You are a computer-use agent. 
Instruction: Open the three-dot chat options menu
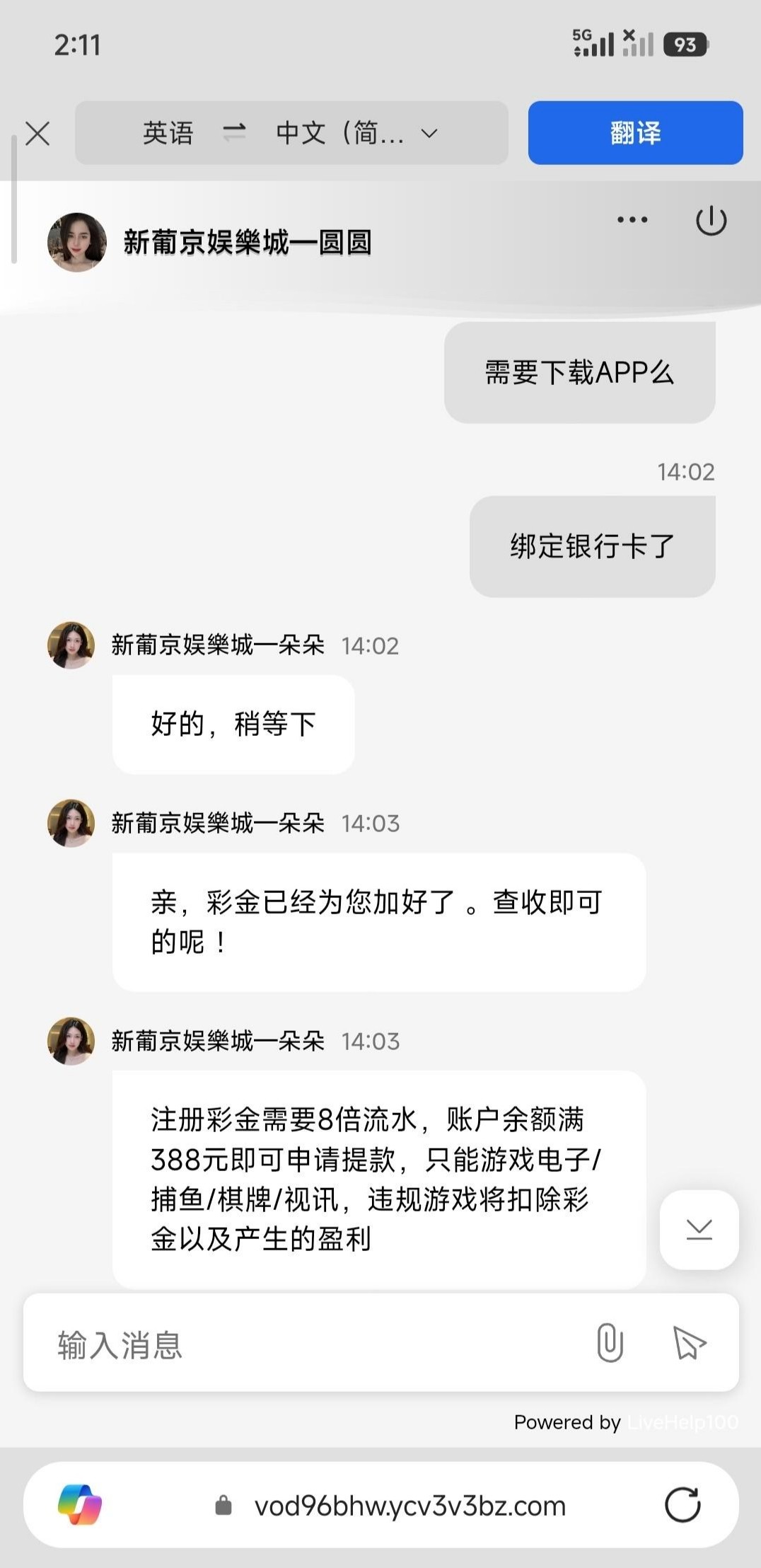(632, 220)
